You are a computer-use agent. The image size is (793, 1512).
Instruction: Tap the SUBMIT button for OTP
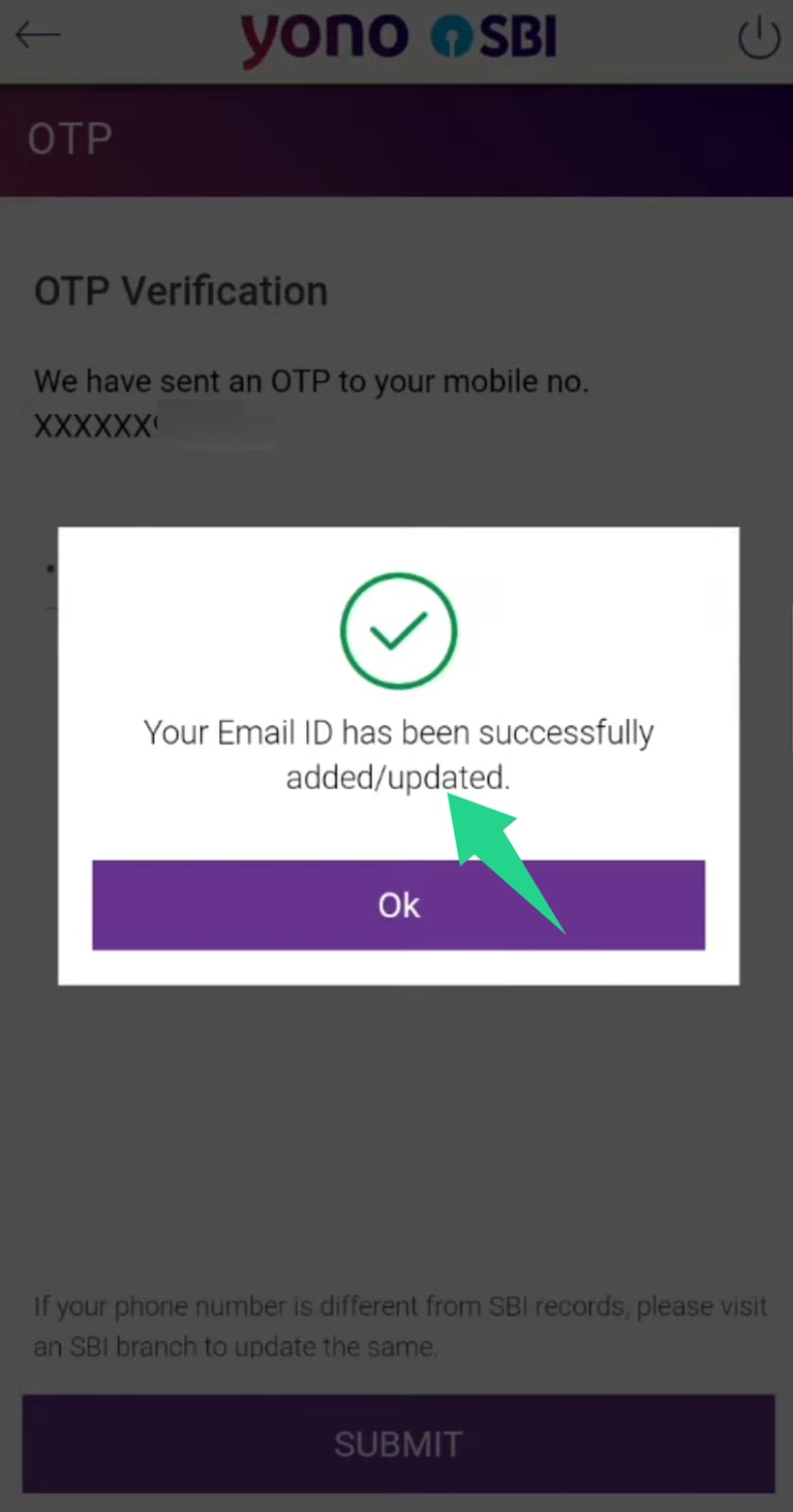point(398,1443)
